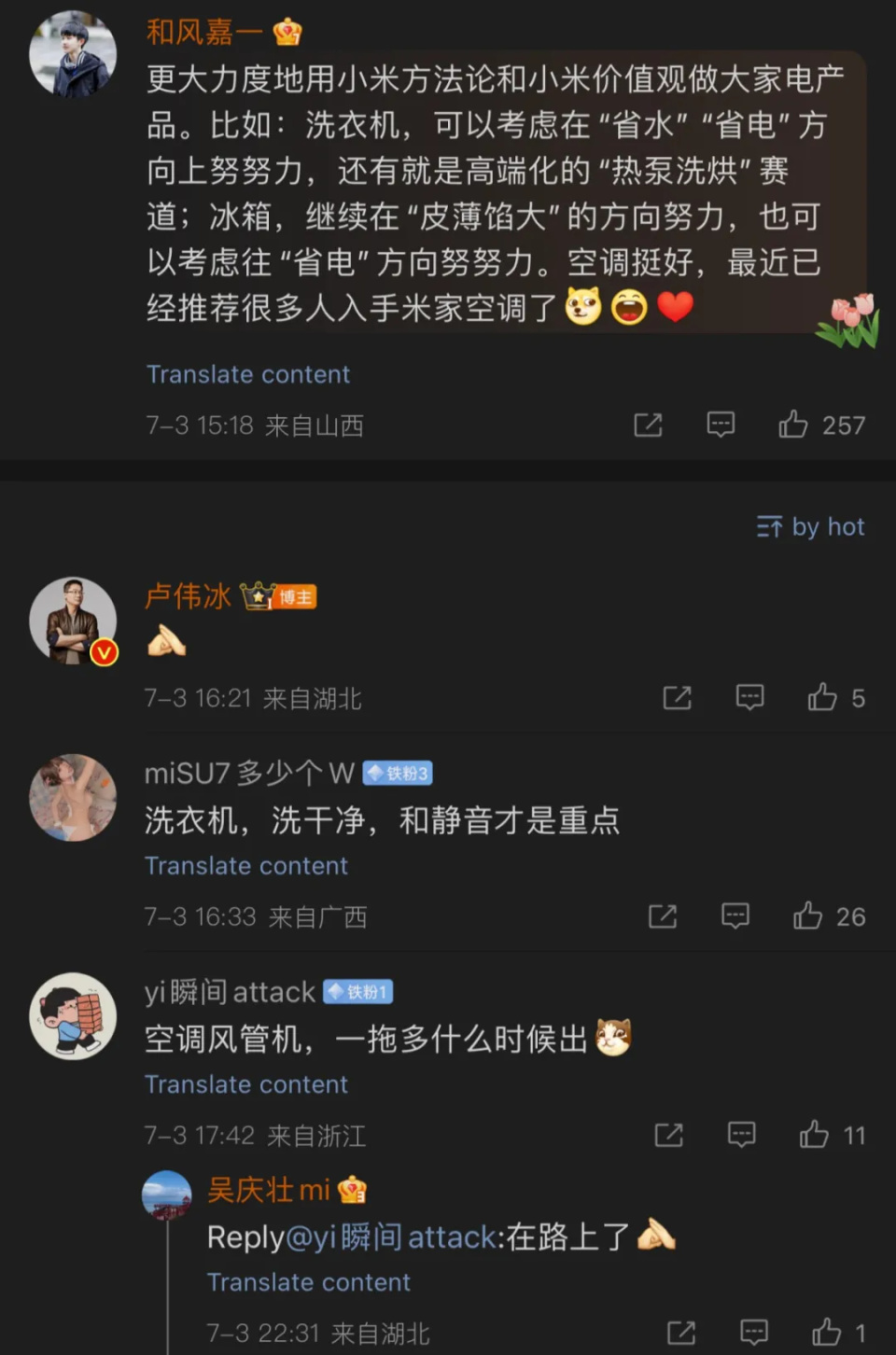Click the 铁粉1 badge beside yi瞬间attack
896x1355 pixels.
(358, 991)
